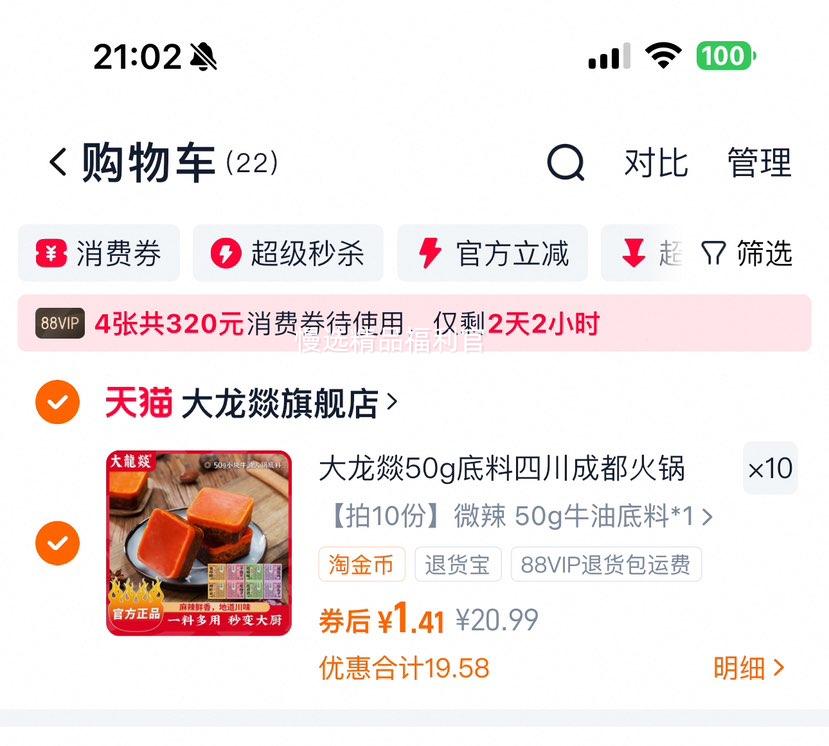Change the 微辣 50g牛油底料 variant

point(520,517)
